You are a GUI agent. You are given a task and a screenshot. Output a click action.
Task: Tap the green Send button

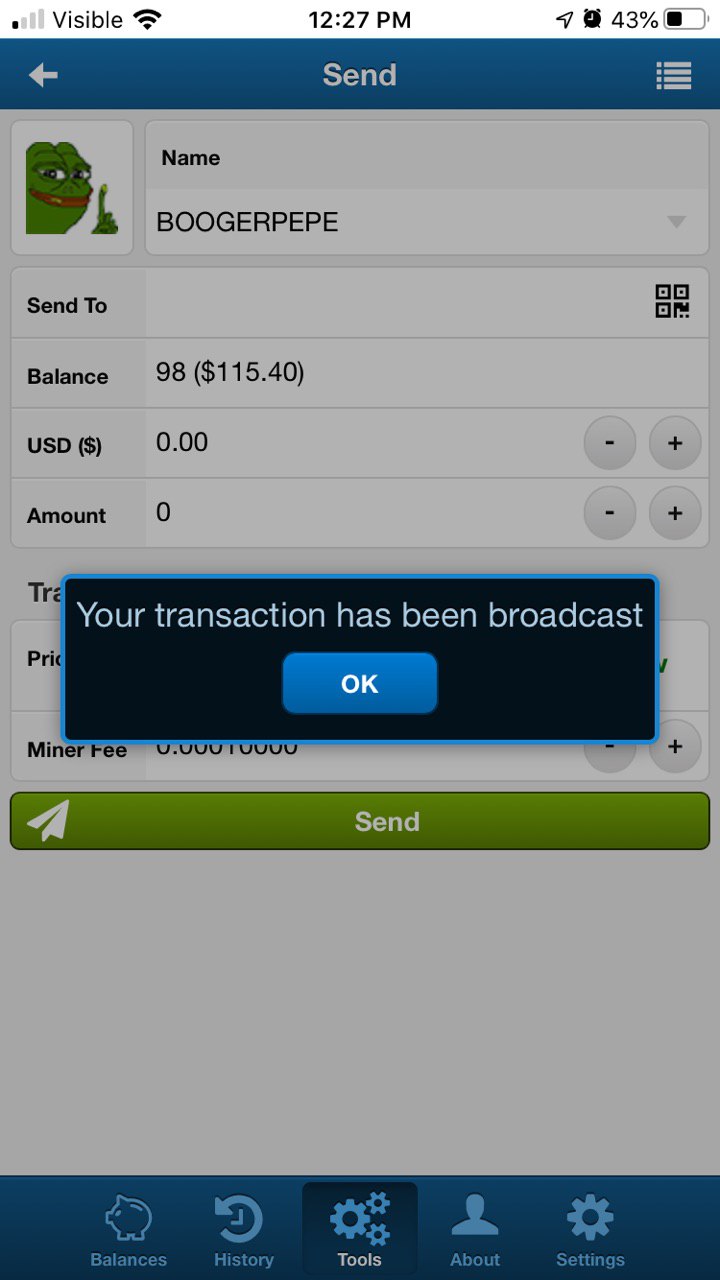pyautogui.click(x=360, y=821)
